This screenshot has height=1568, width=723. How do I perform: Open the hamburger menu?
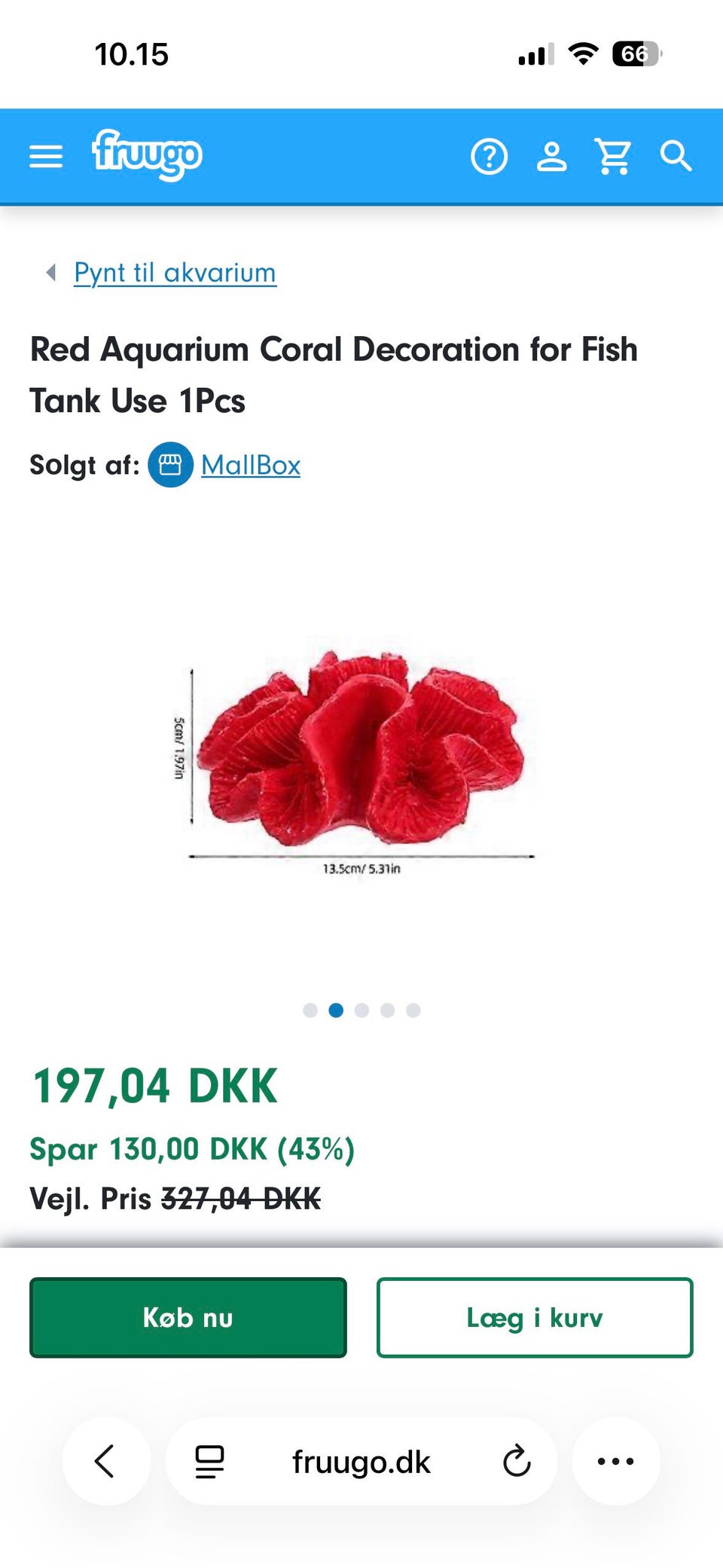46,157
